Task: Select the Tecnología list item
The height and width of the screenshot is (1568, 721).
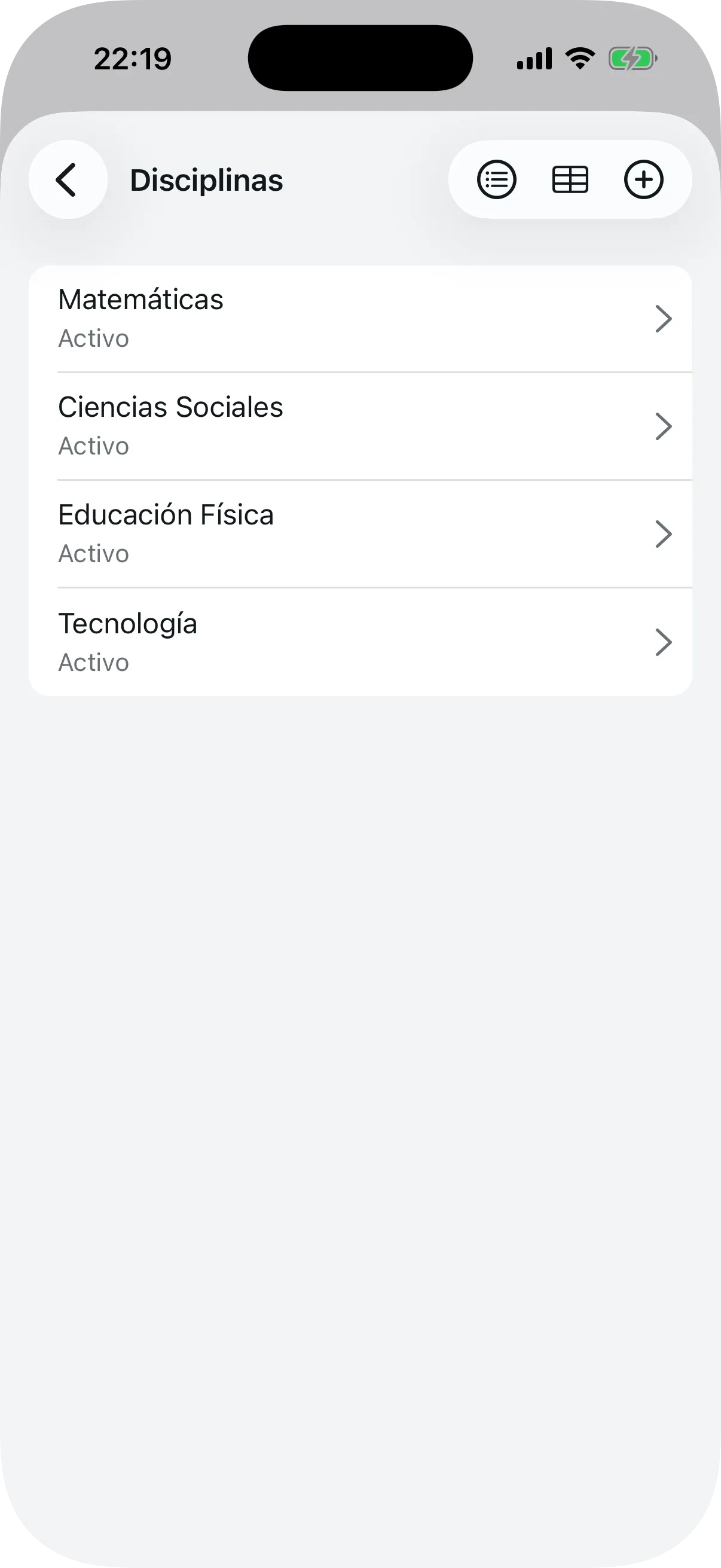Action: [127, 623]
